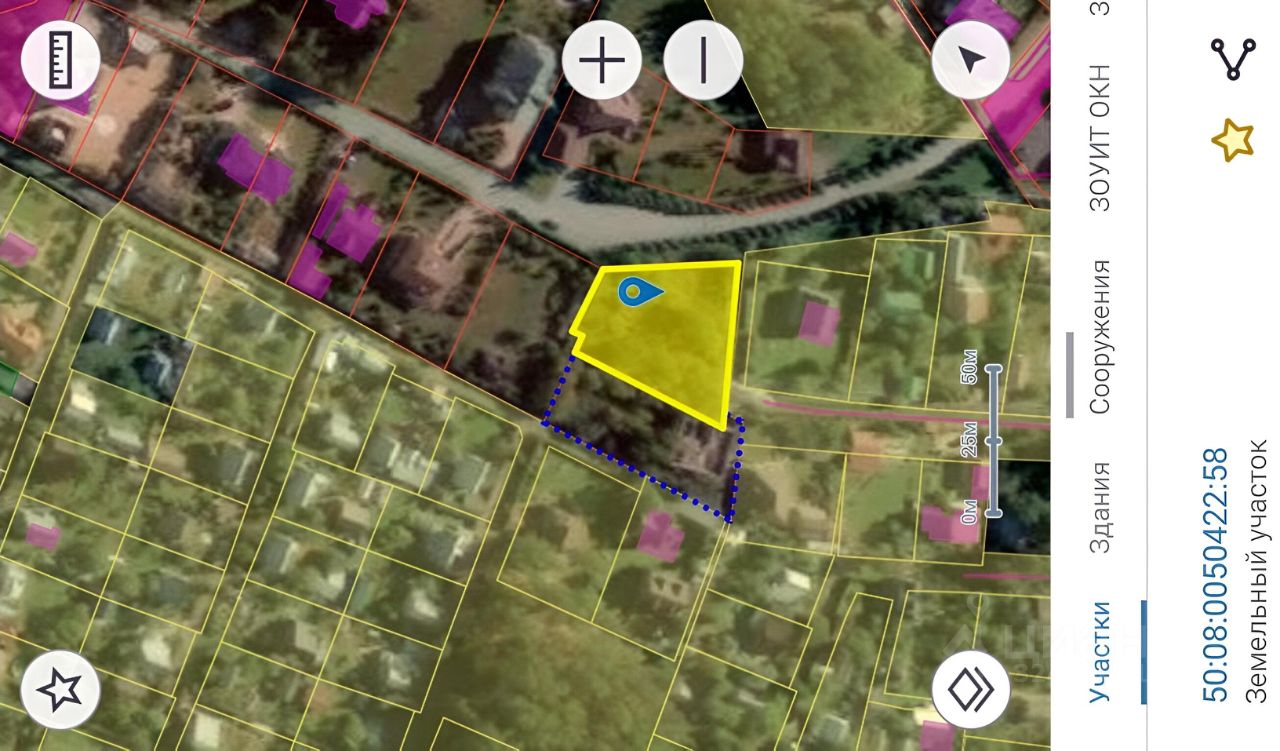
Task: Share the selected land plot
Action: (1233, 59)
